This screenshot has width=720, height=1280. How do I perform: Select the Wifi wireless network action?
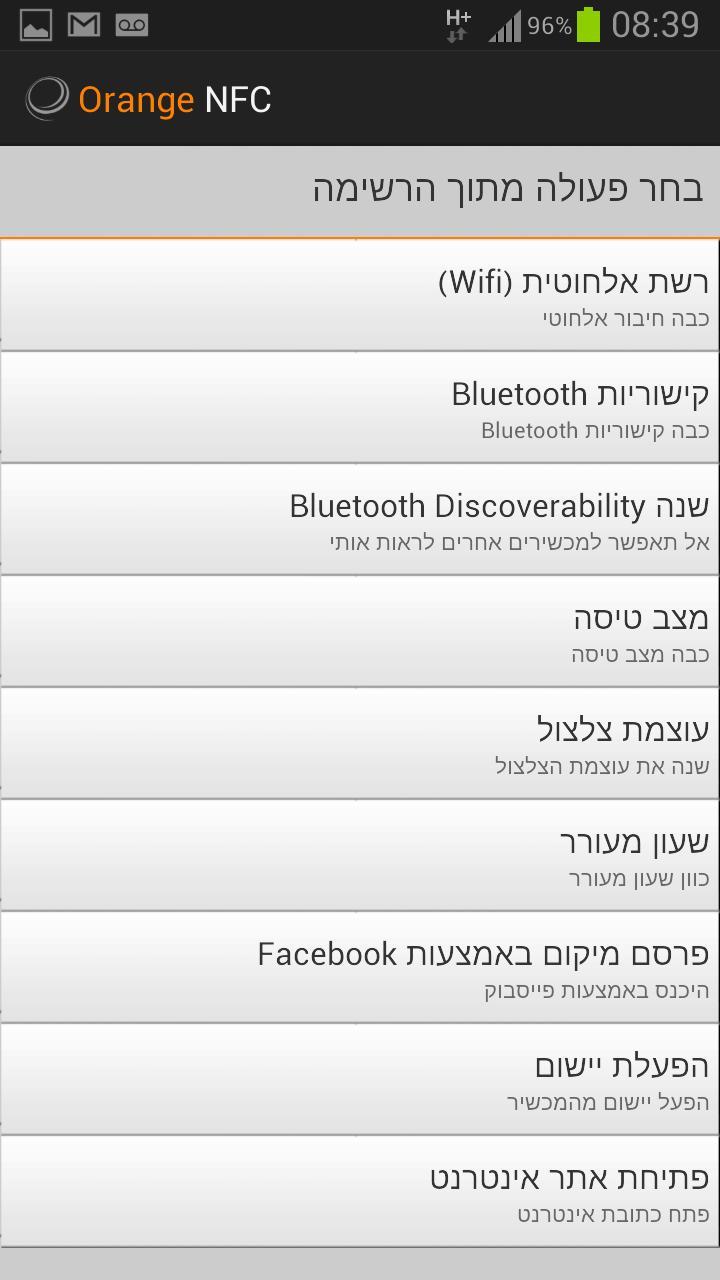(360, 296)
